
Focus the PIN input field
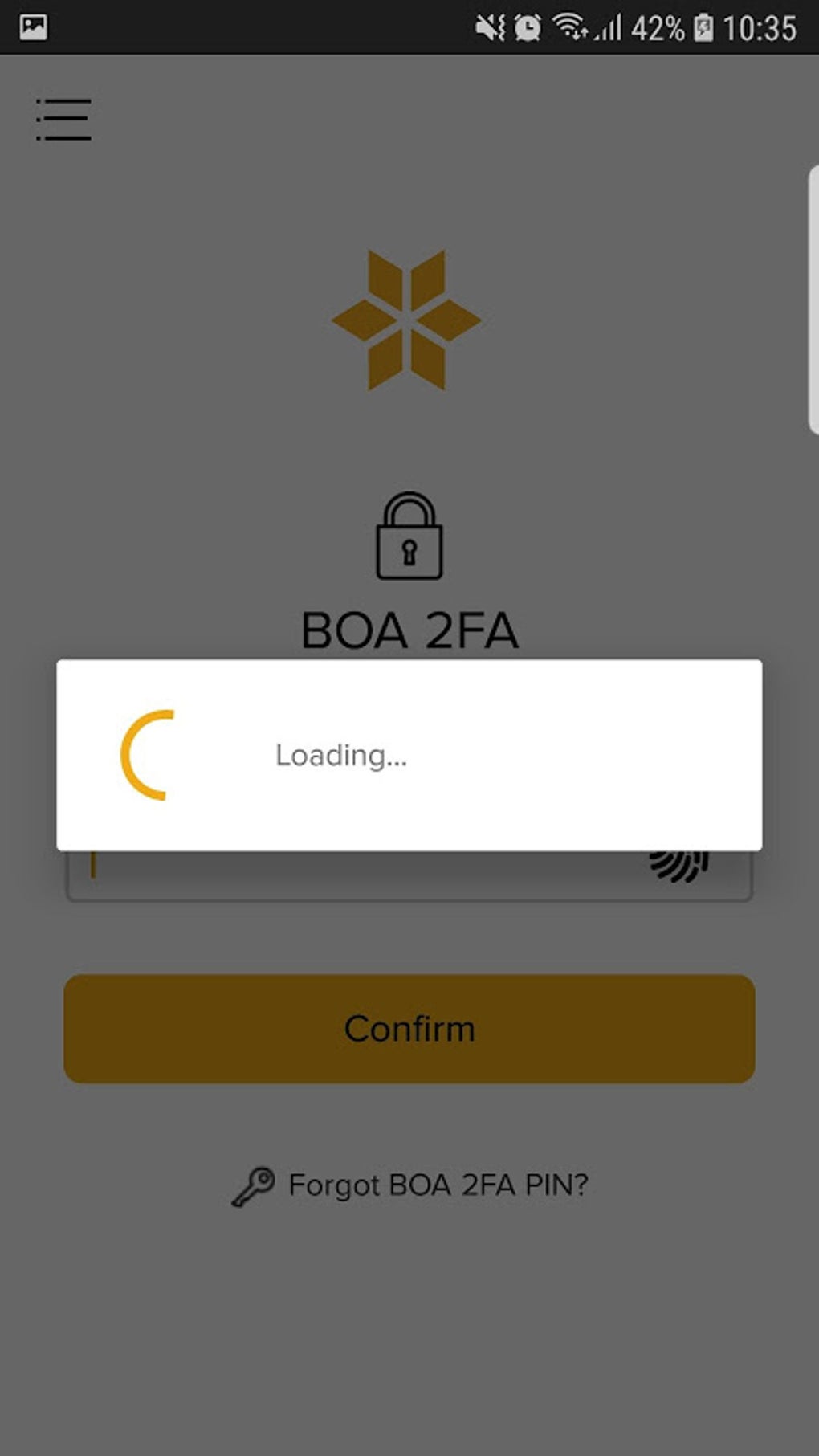tap(409, 874)
